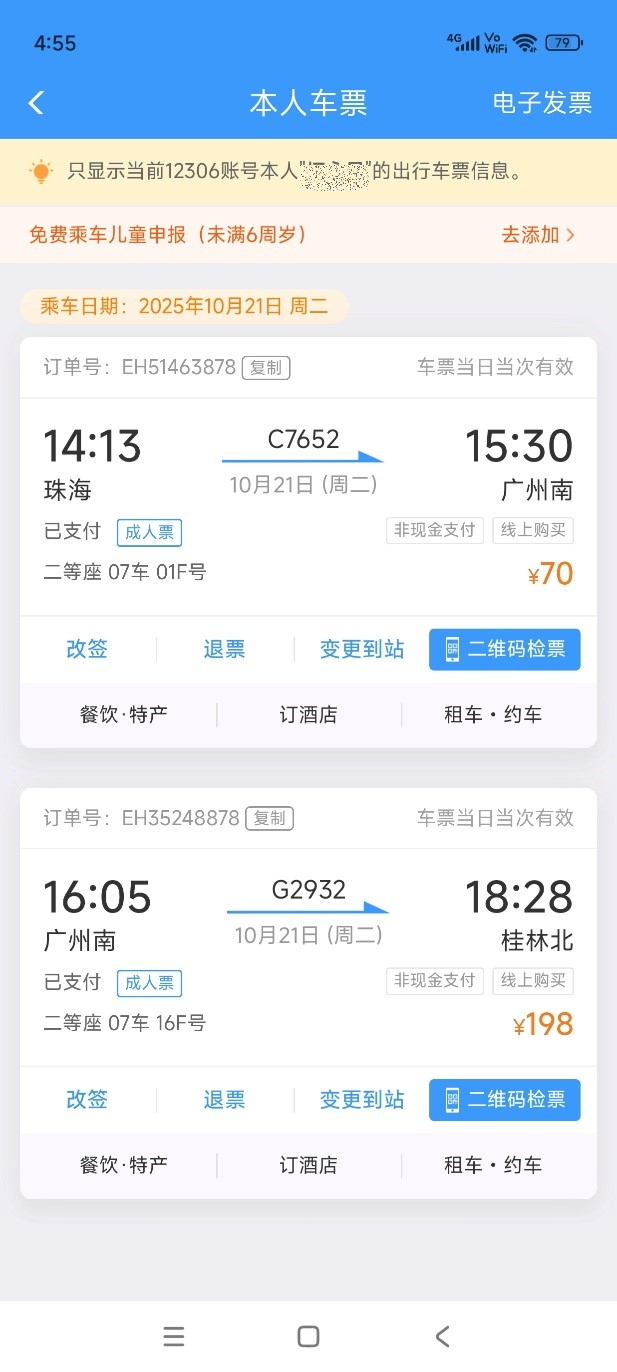
Task: Open 餐饮·特产 under the G2932 ticket
Action: coord(124,1165)
